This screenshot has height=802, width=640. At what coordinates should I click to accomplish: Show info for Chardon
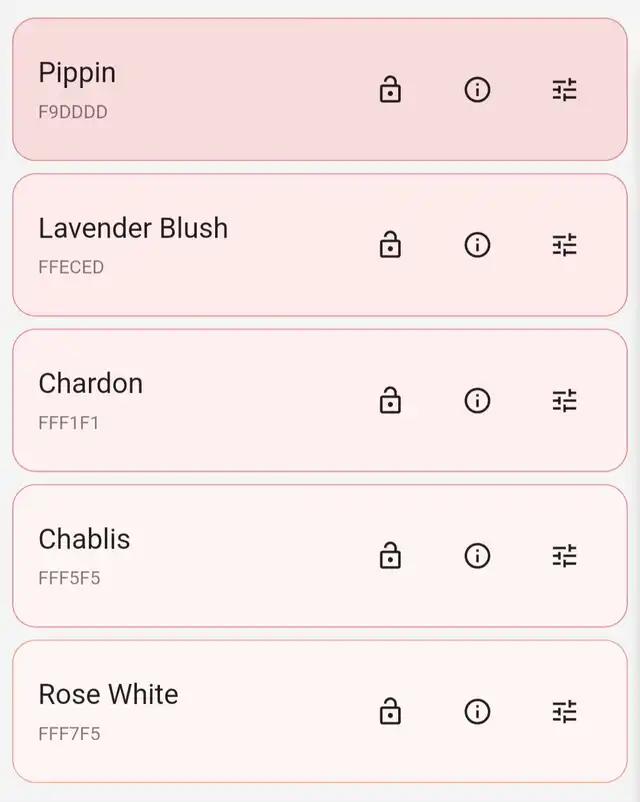point(478,401)
